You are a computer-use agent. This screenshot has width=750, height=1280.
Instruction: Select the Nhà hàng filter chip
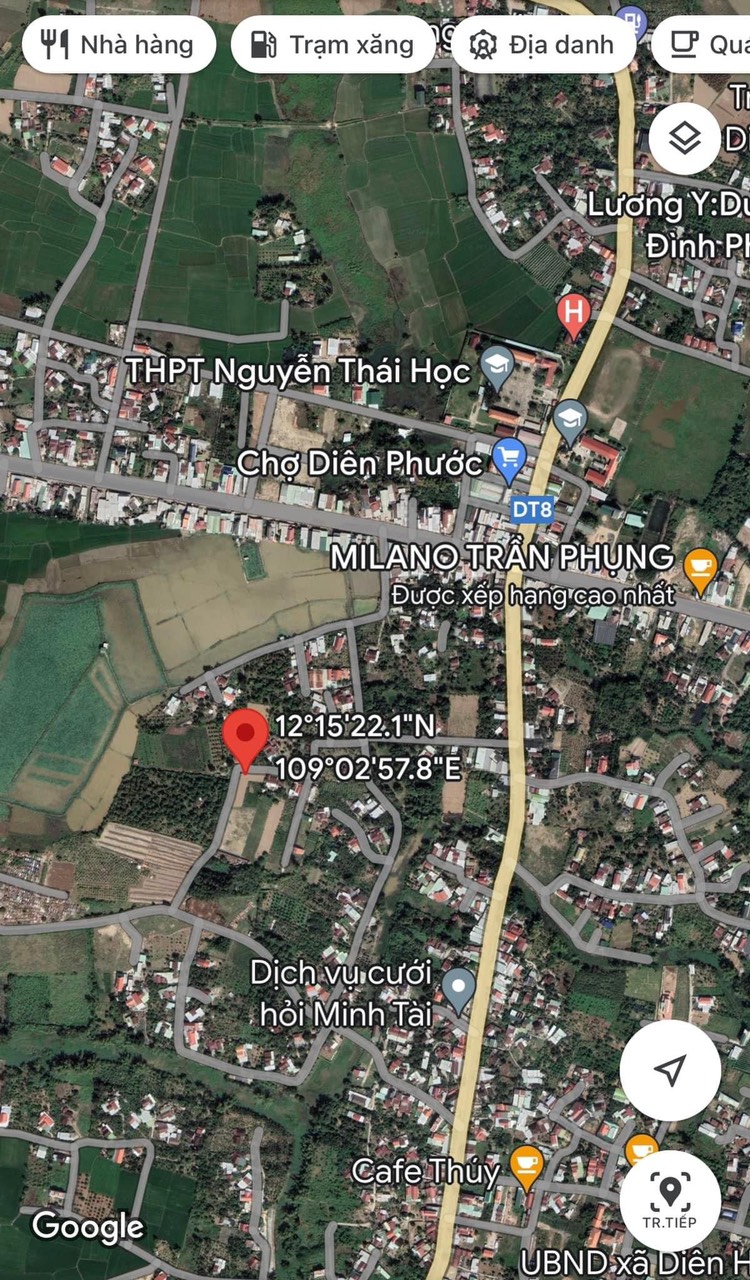(117, 45)
